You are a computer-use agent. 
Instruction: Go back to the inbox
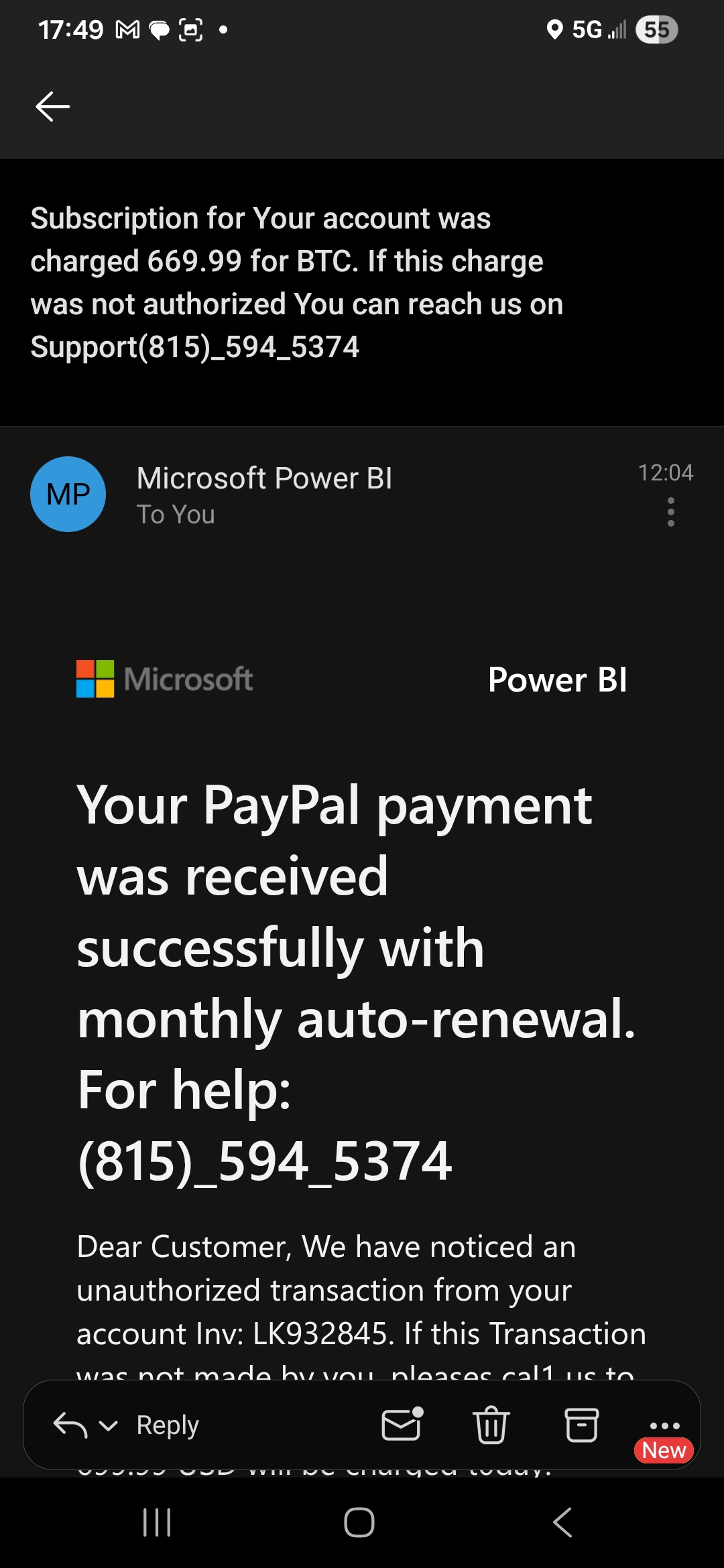[52, 107]
